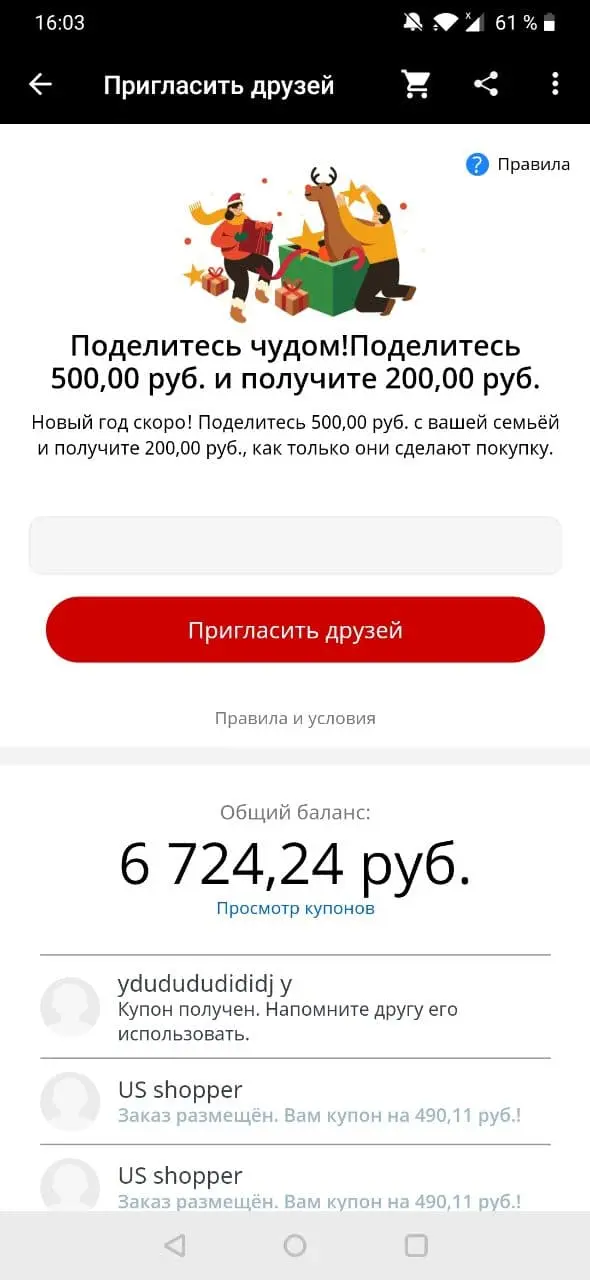Viewport: 590px width, 1280px height.
Task: Open Просмотр купонов link
Action: click(295, 908)
